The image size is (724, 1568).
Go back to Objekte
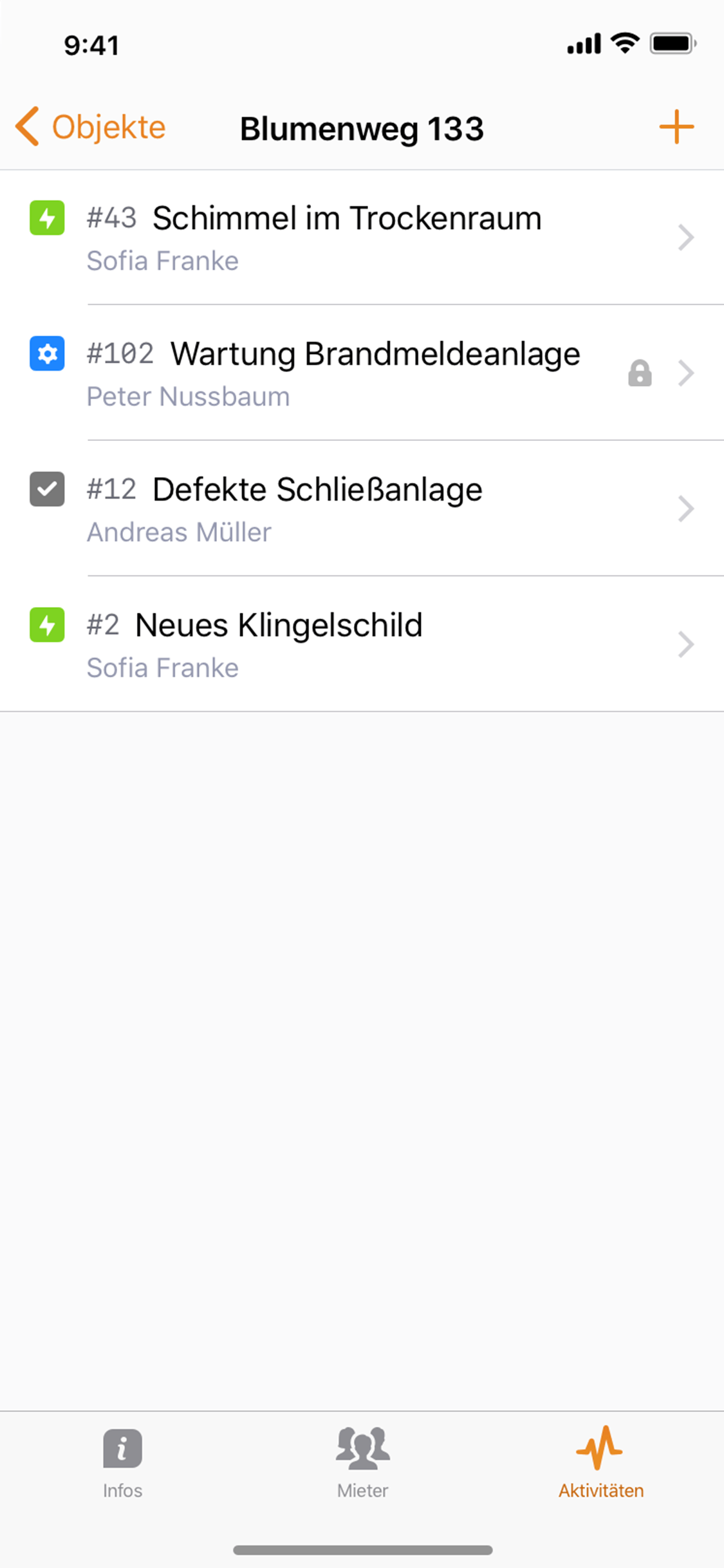coord(90,127)
